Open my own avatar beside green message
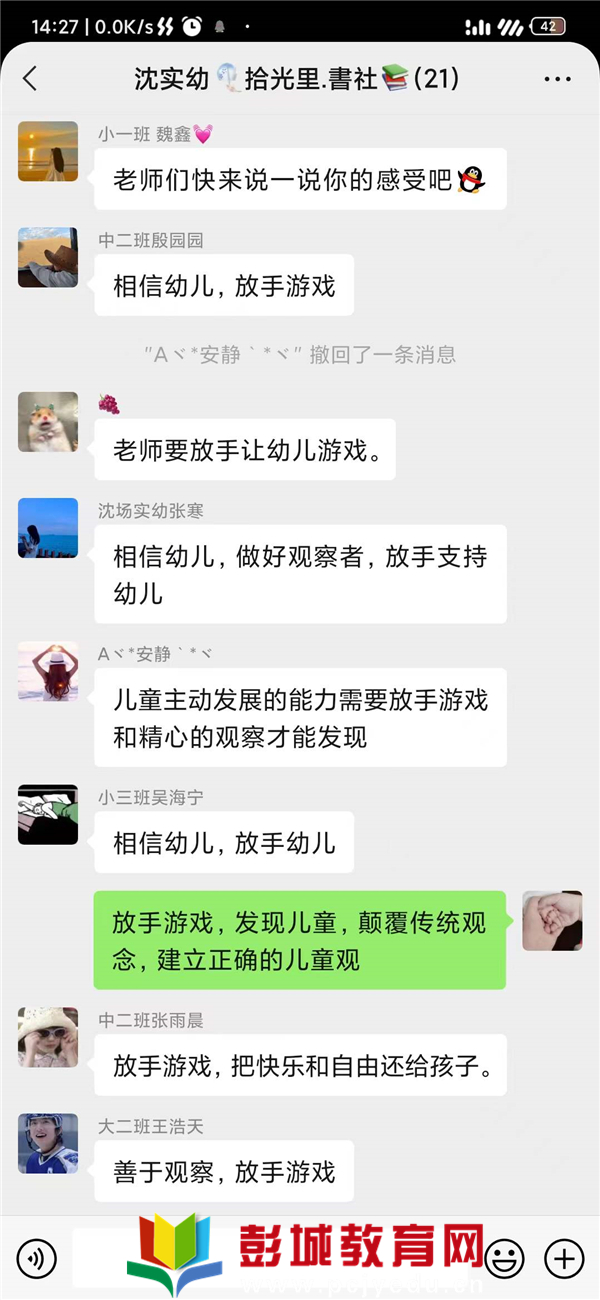 tap(552, 921)
